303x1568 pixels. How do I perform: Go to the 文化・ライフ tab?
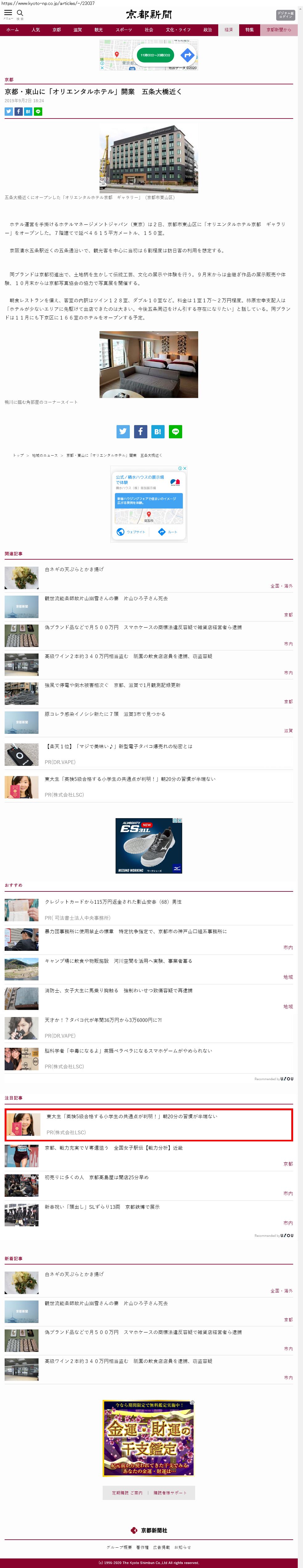pos(178,30)
